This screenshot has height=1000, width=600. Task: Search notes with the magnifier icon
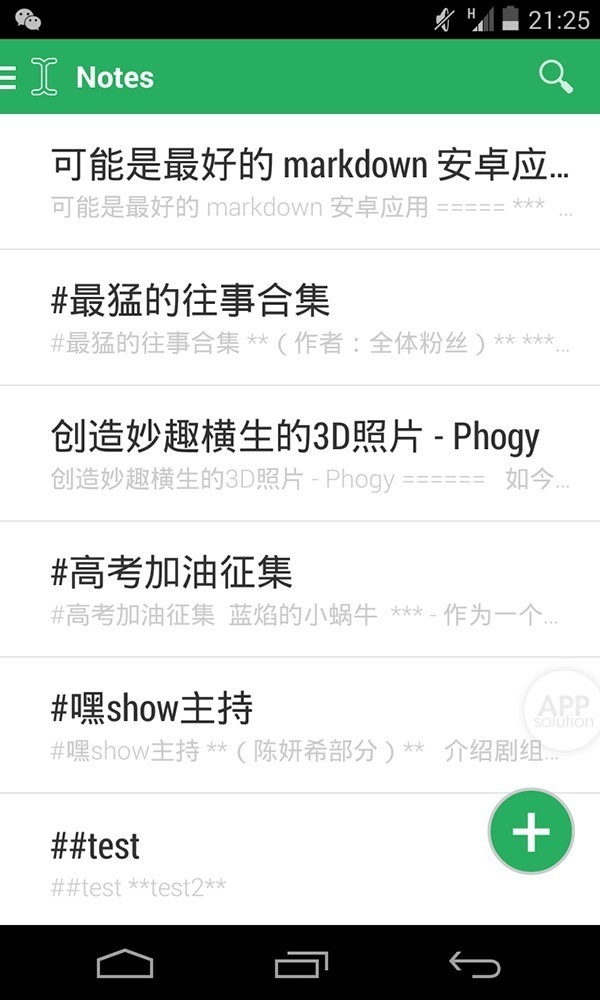(x=555, y=76)
